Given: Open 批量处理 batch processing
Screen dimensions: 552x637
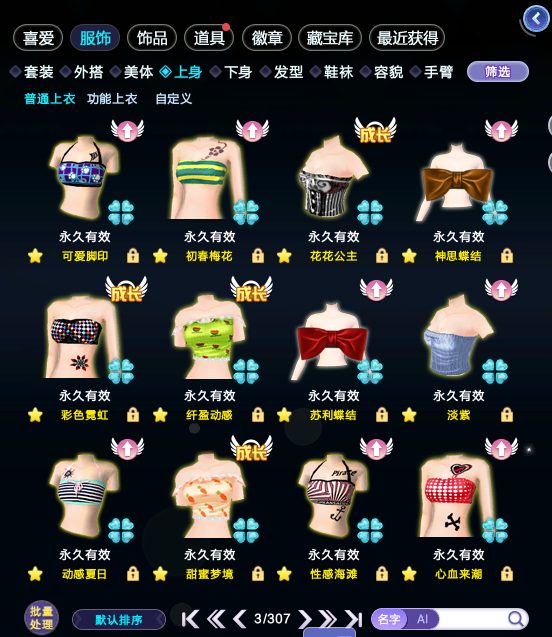Looking at the screenshot, I should [41, 618].
